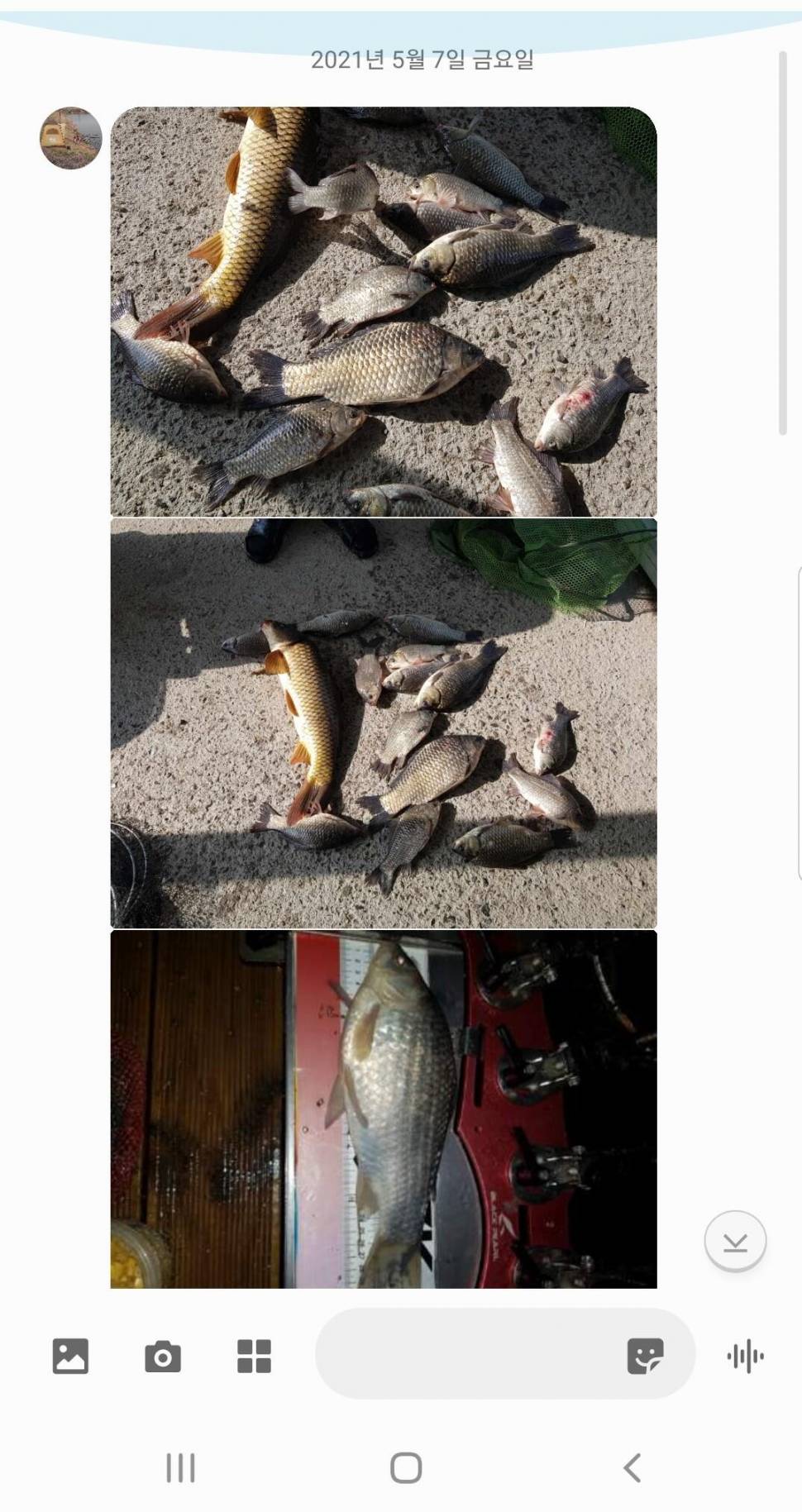802x1512 pixels.
Task: Open the photo of the fish on a ruler
Action: [x=384, y=1109]
